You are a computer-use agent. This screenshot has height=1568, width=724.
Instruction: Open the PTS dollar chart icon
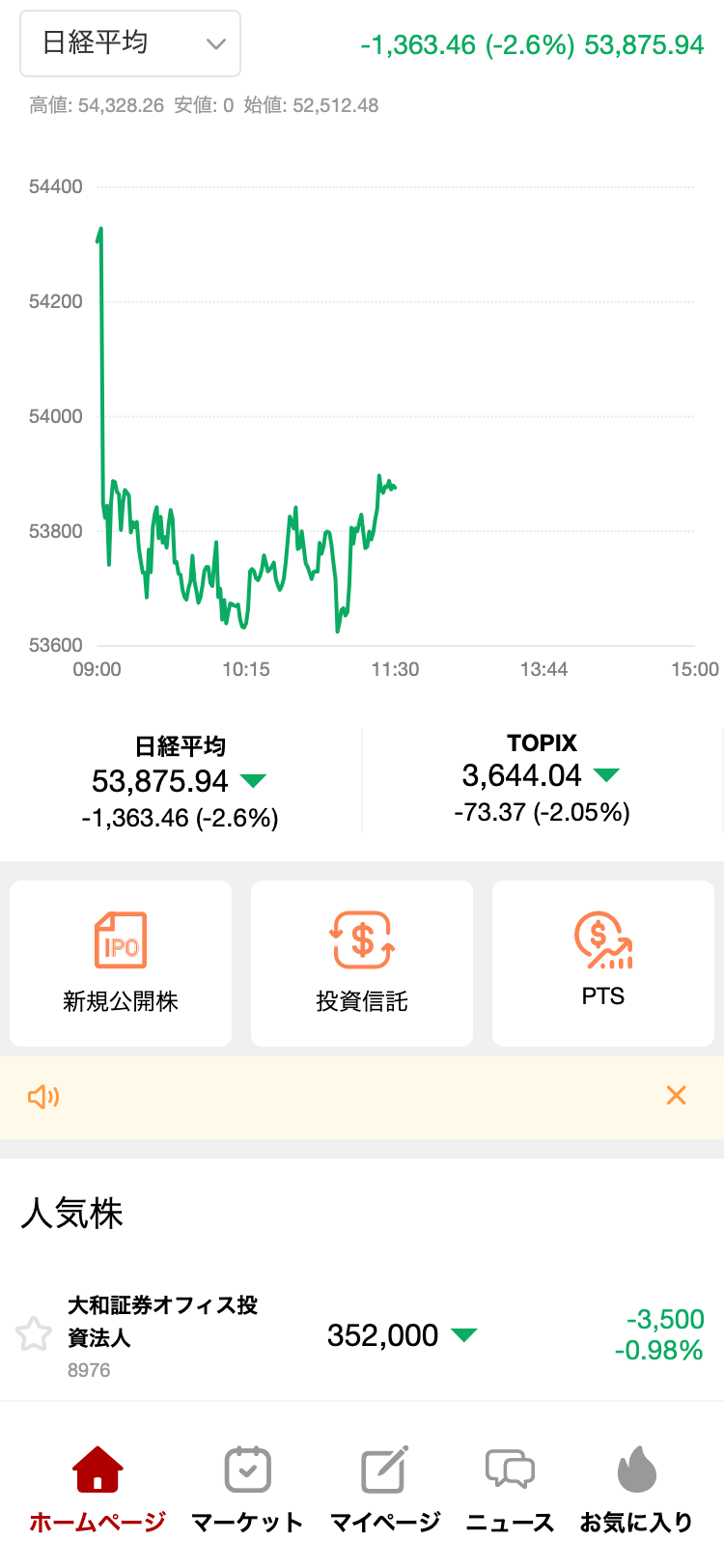[602, 938]
